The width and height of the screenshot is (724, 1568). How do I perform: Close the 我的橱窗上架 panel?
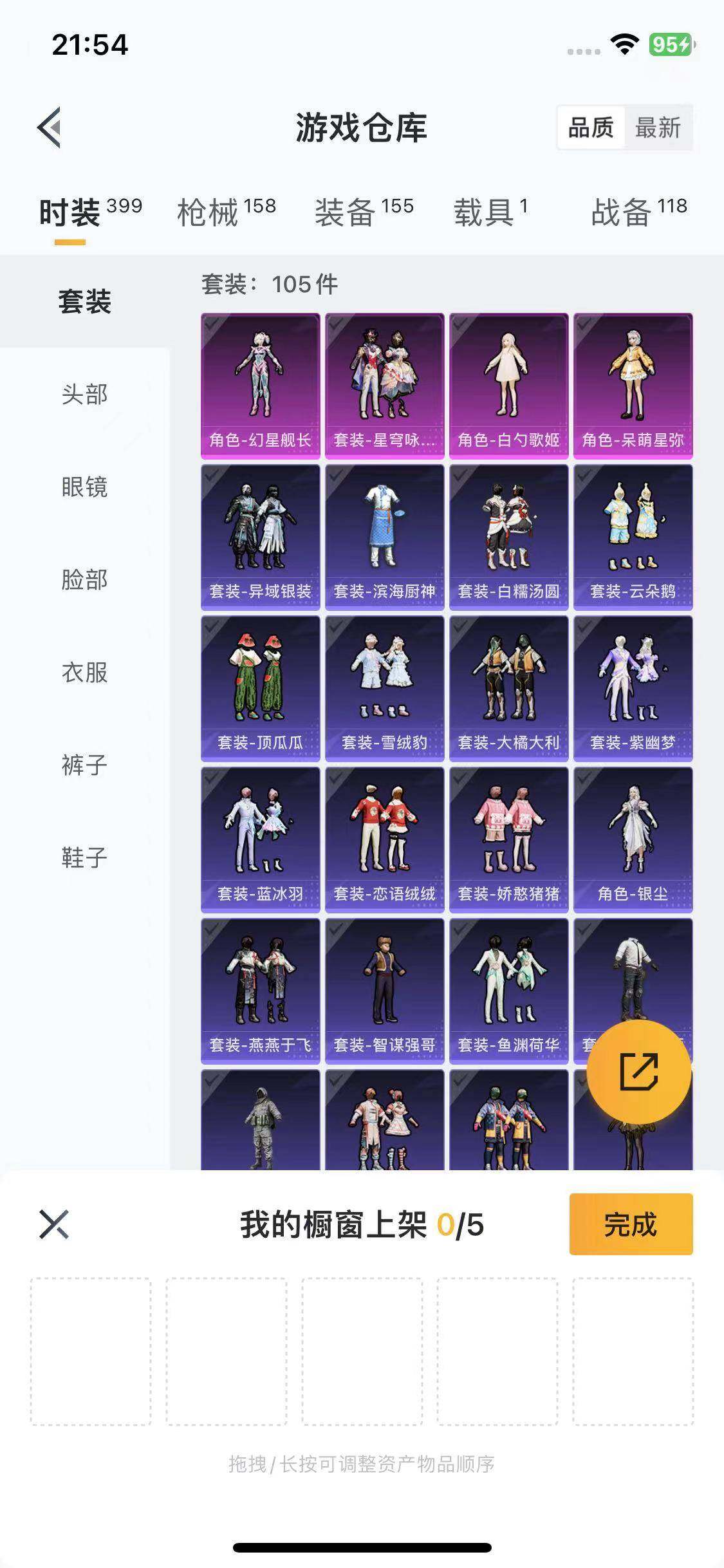pyautogui.click(x=54, y=1224)
